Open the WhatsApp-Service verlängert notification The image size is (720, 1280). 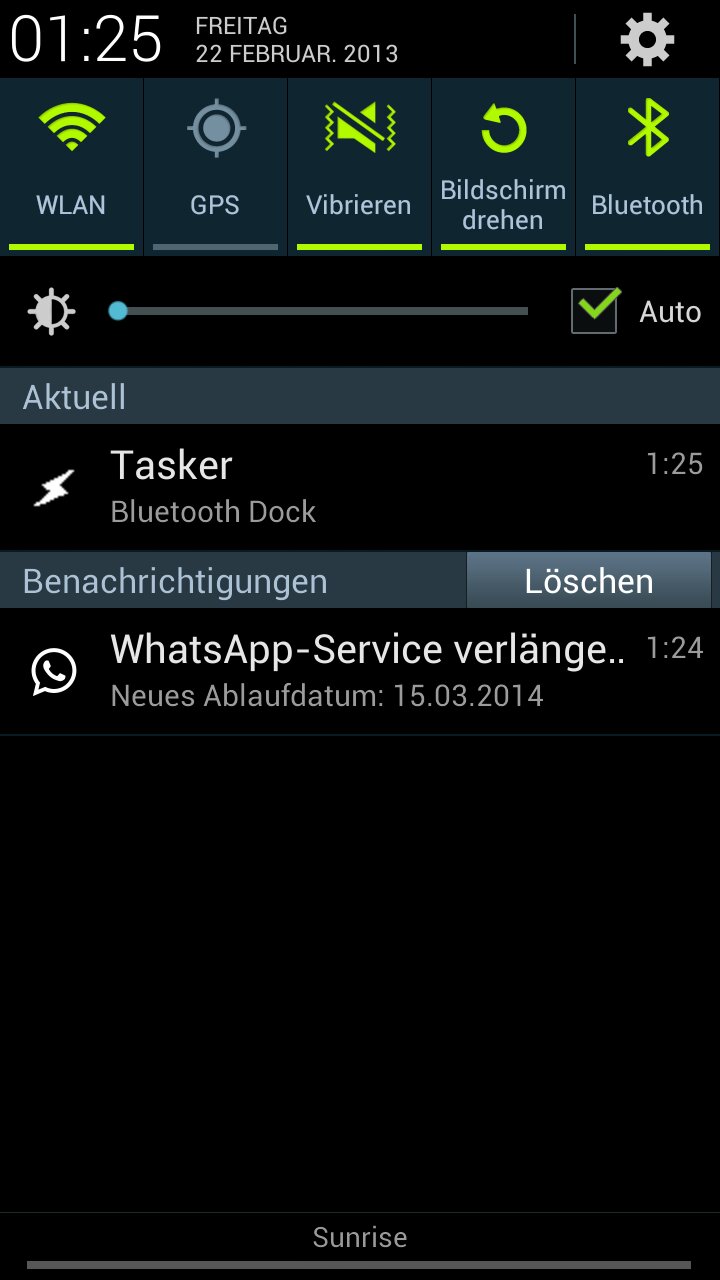[x=360, y=671]
